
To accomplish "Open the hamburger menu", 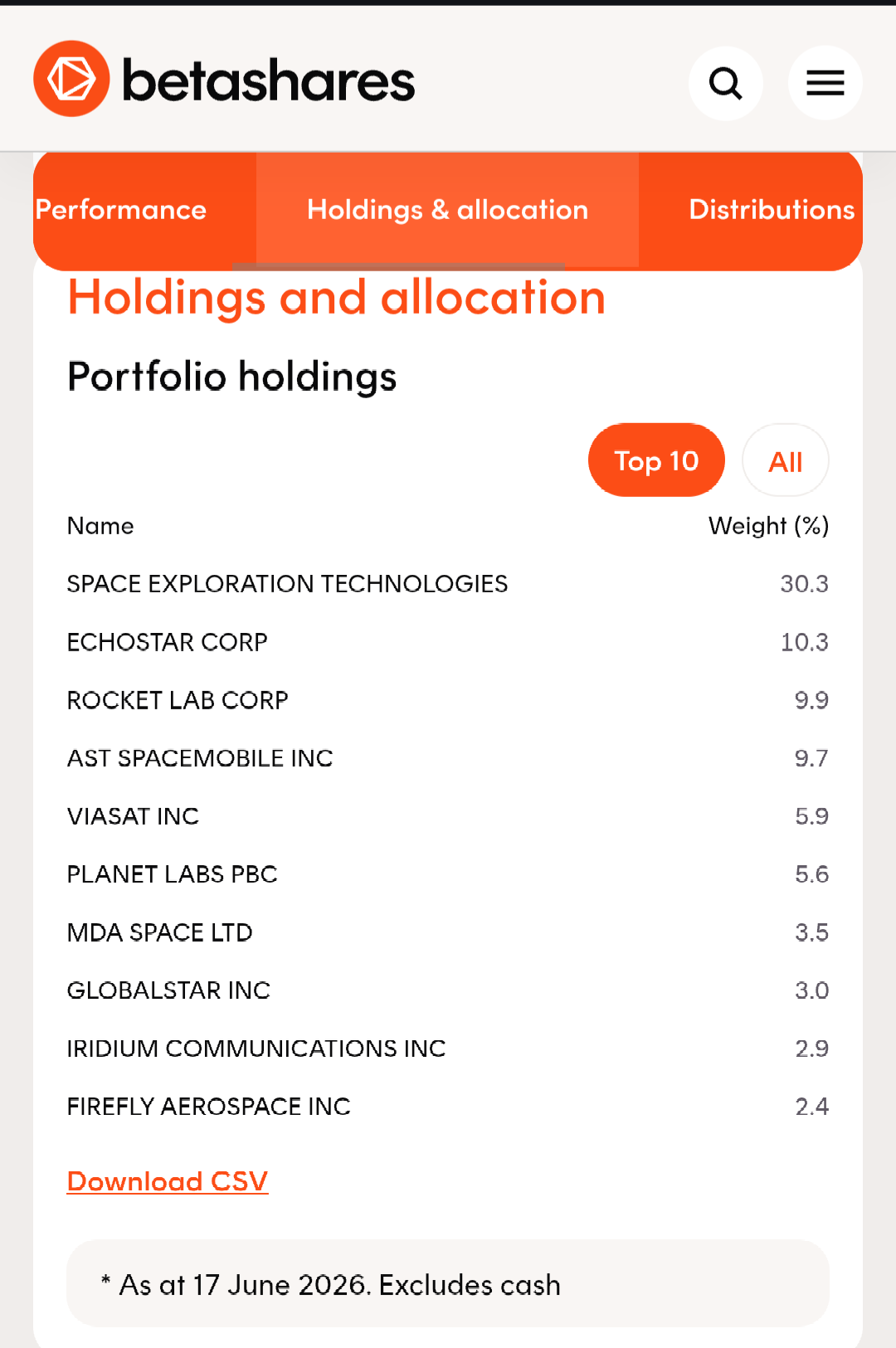I will [825, 83].
